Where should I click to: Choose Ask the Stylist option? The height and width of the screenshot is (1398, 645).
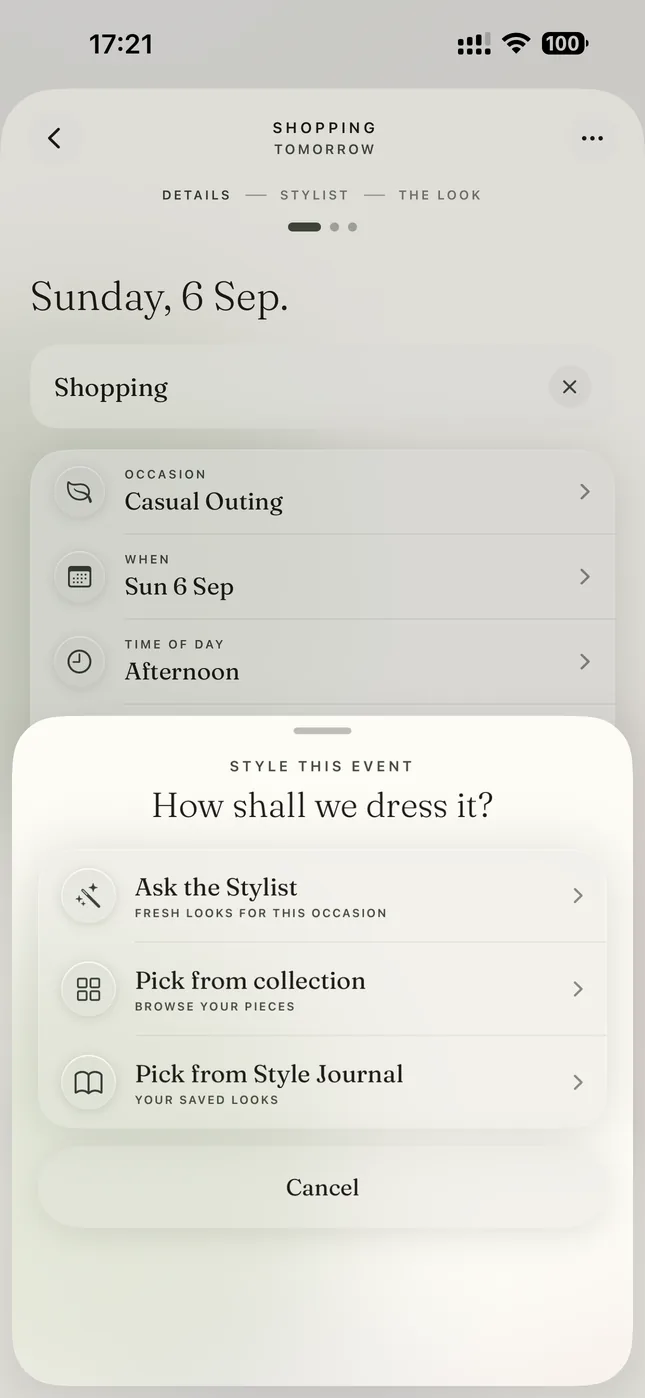pos(322,896)
